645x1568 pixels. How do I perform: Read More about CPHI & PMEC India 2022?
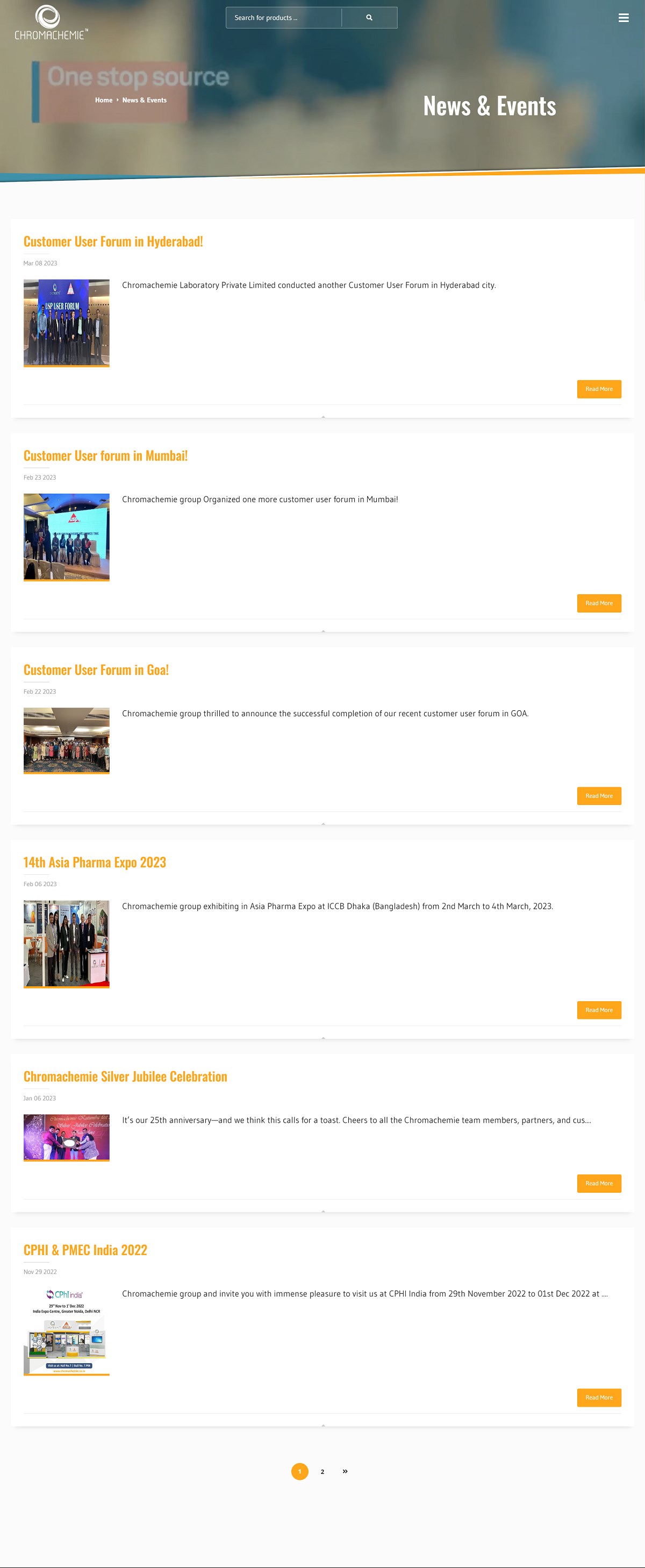click(x=599, y=1398)
